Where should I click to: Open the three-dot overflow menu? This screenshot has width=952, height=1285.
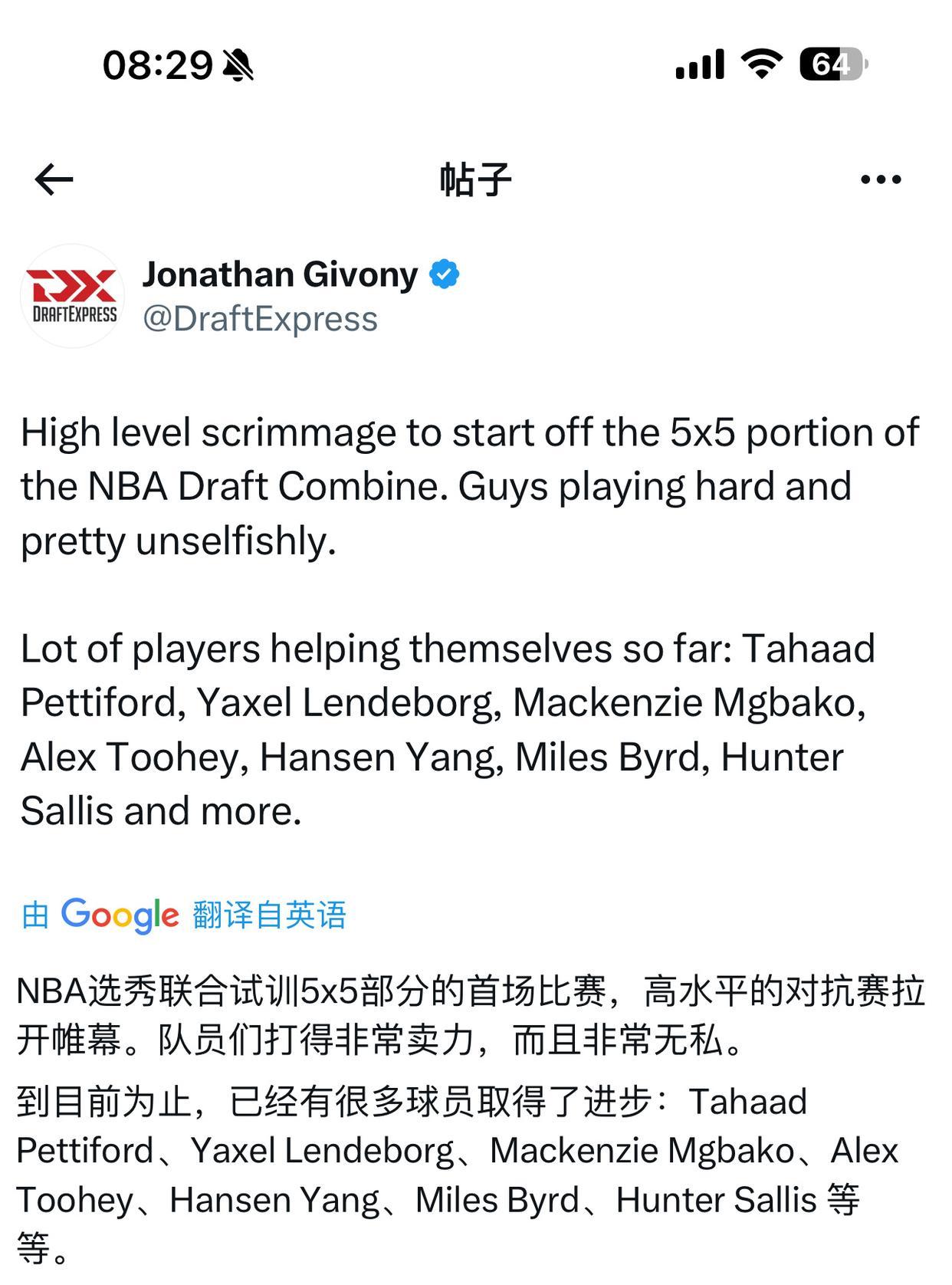click(x=881, y=180)
